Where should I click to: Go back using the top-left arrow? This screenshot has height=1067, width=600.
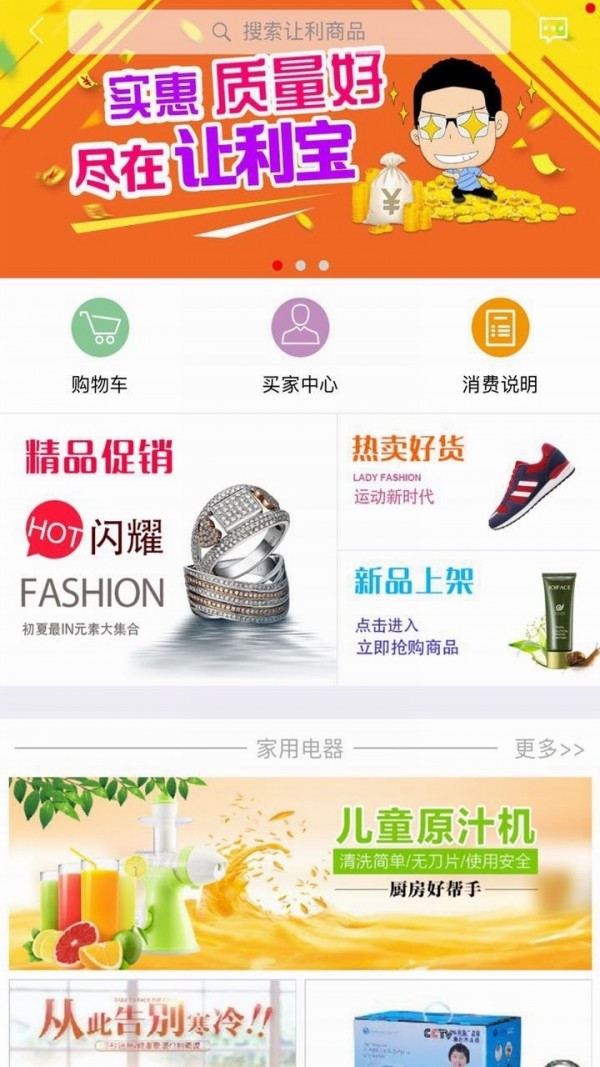tap(35, 31)
